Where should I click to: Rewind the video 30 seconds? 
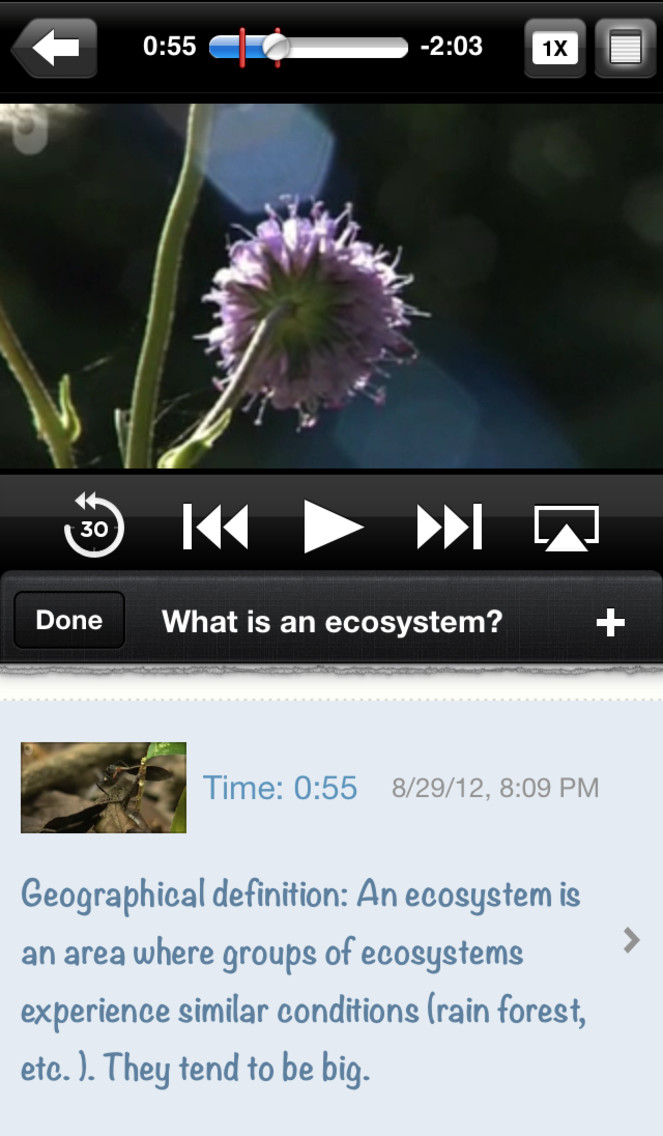[x=93, y=526]
